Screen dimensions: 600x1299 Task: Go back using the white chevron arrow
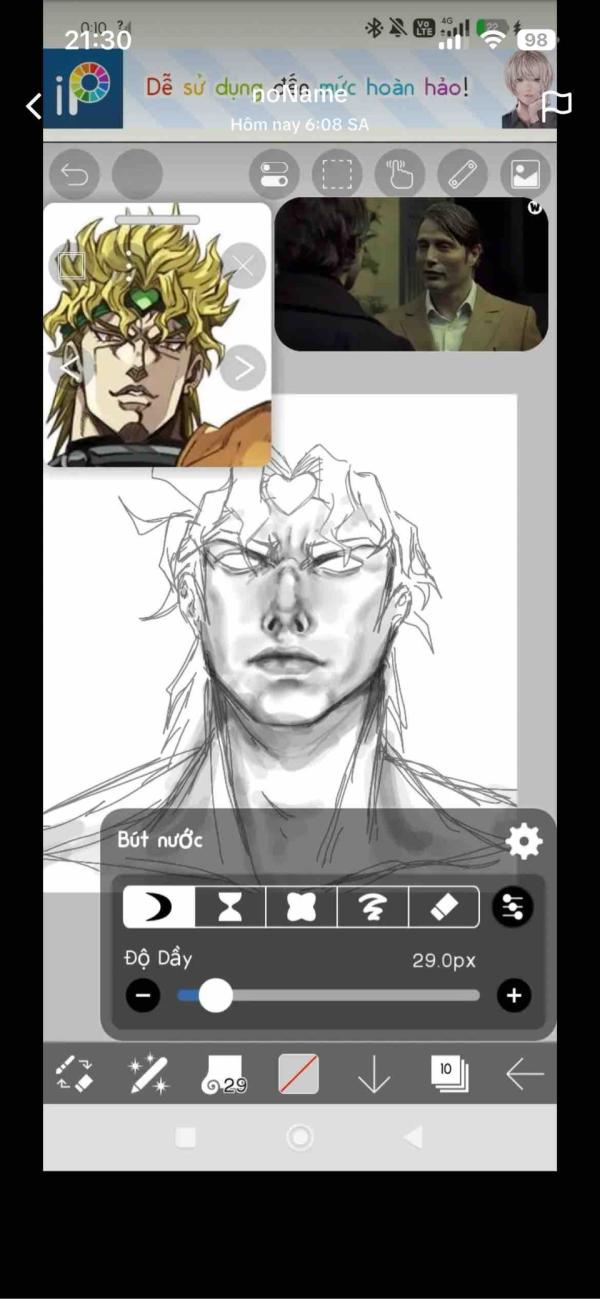pos(33,106)
